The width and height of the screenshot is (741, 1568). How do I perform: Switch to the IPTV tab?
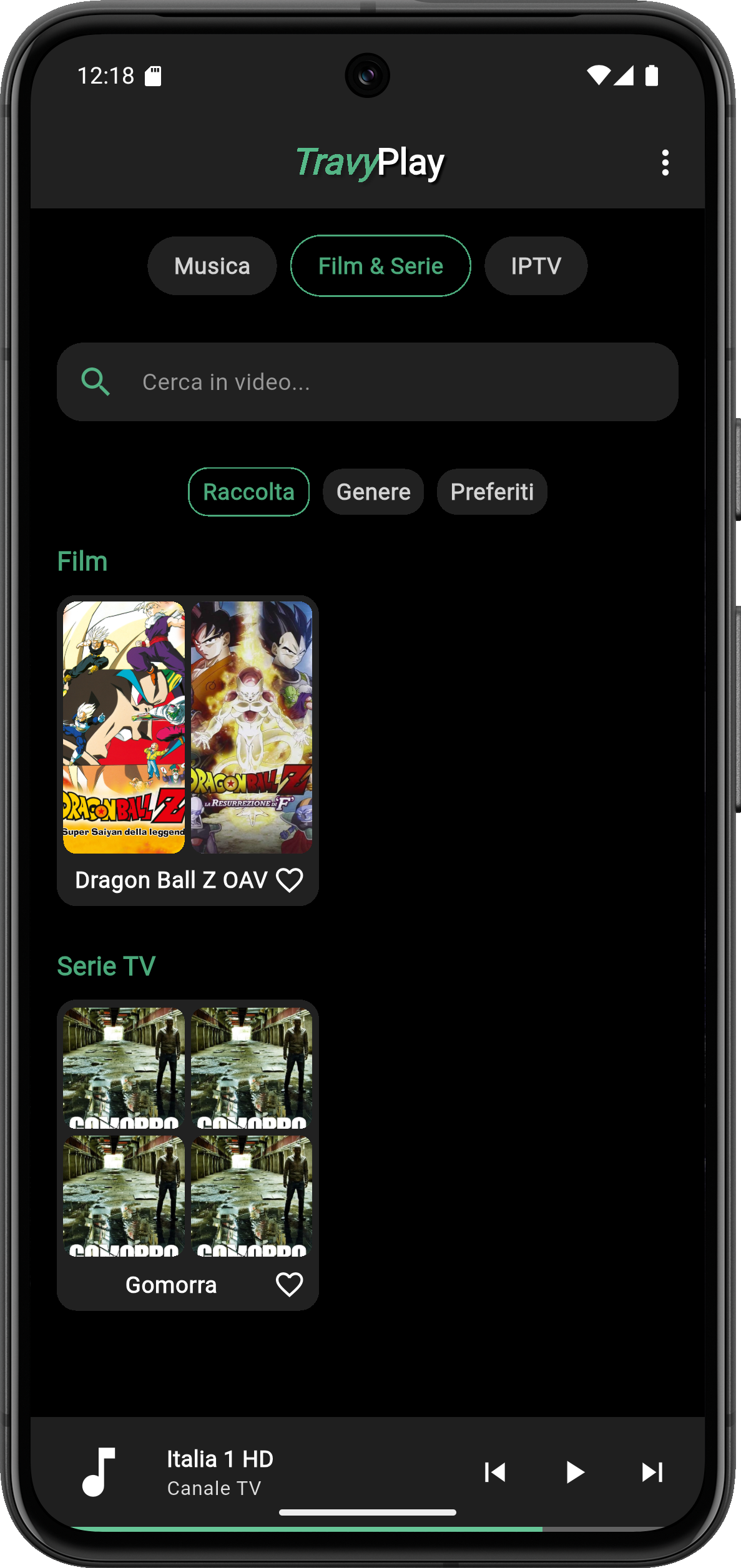point(536,266)
